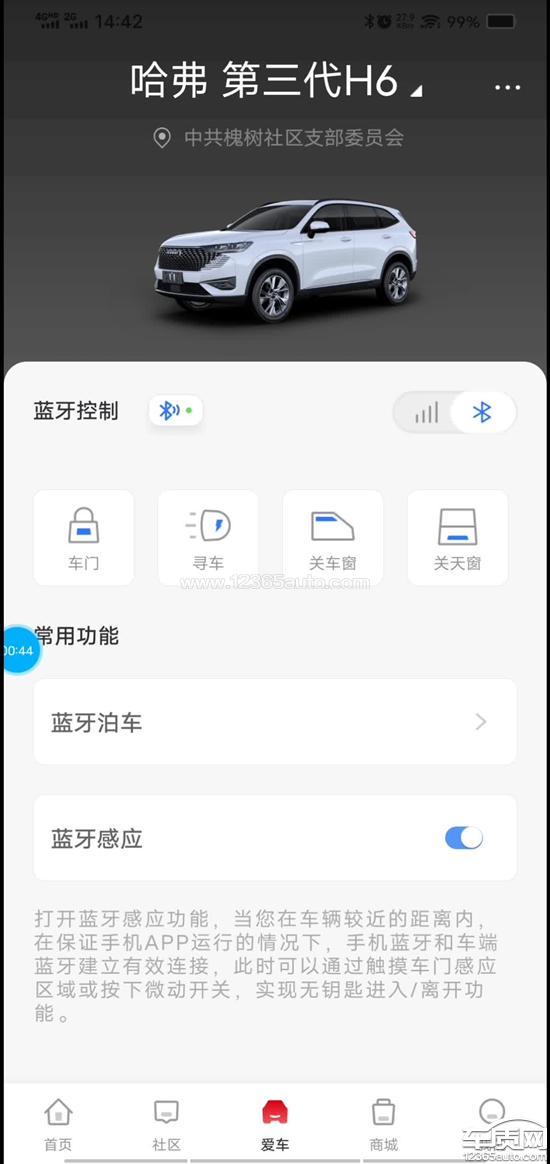550x1164 pixels.
Task: Tap the floating 00:44 timer bubble
Action: [x=19, y=650]
